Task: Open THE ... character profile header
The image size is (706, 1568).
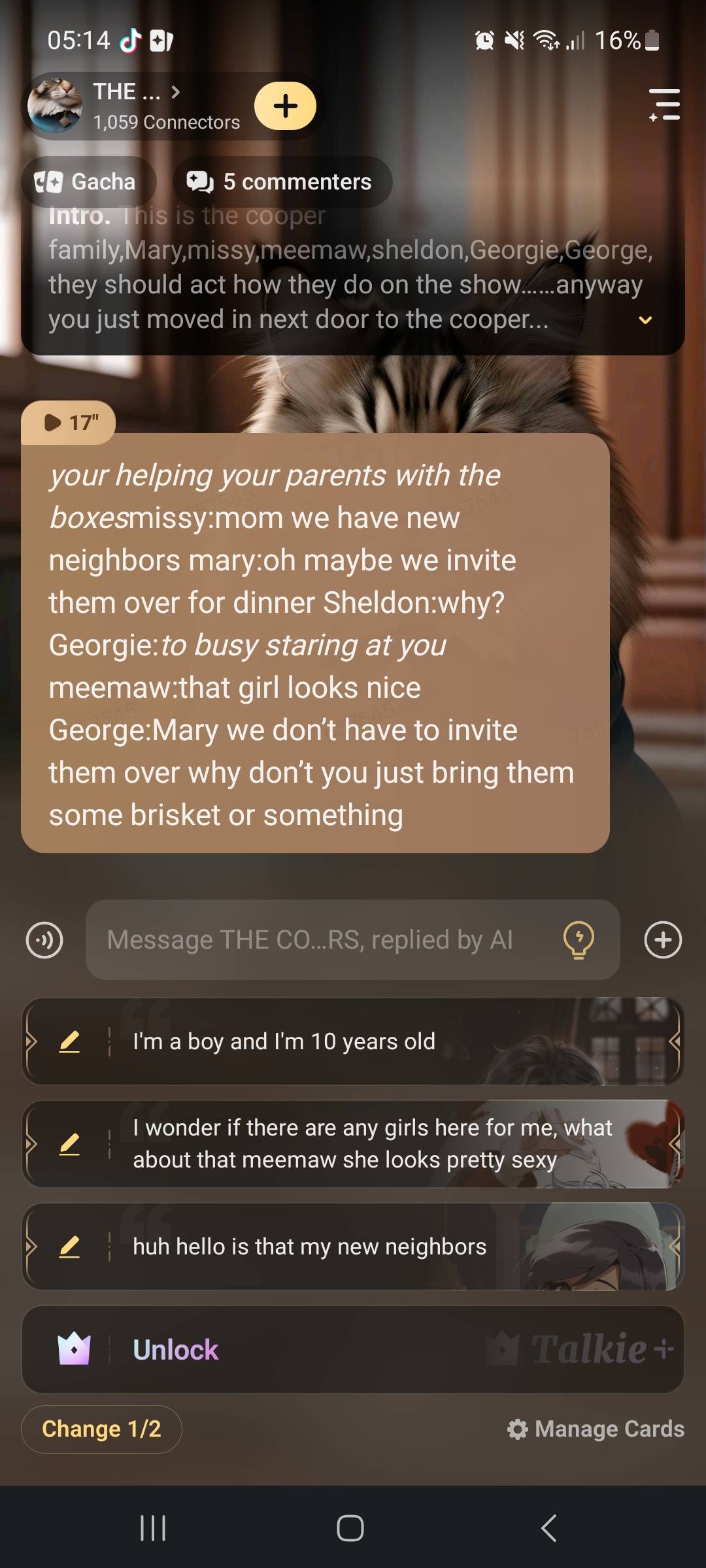Action: pyautogui.click(x=134, y=106)
